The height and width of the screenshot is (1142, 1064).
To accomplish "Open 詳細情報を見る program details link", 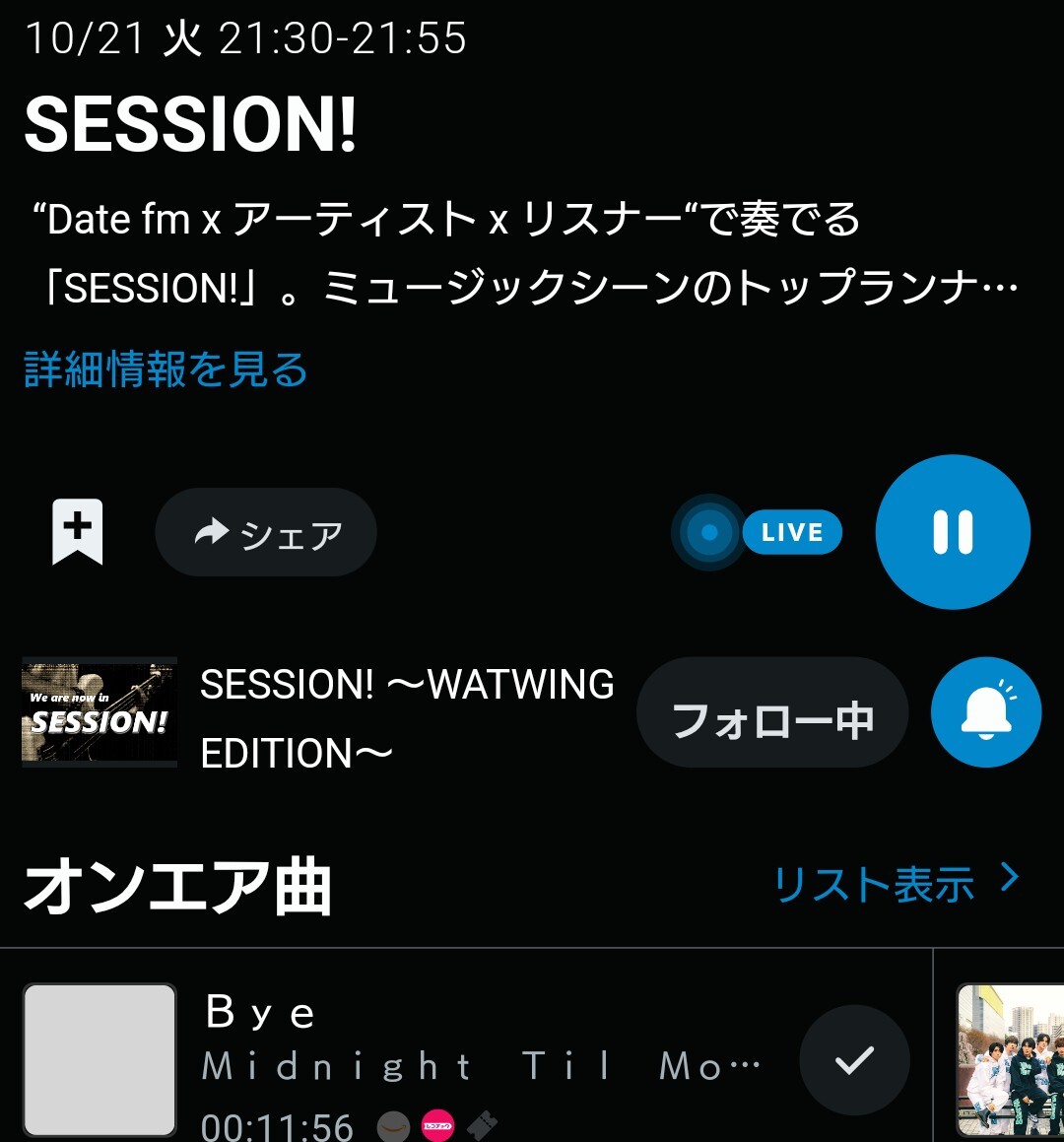I will pyautogui.click(x=166, y=369).
